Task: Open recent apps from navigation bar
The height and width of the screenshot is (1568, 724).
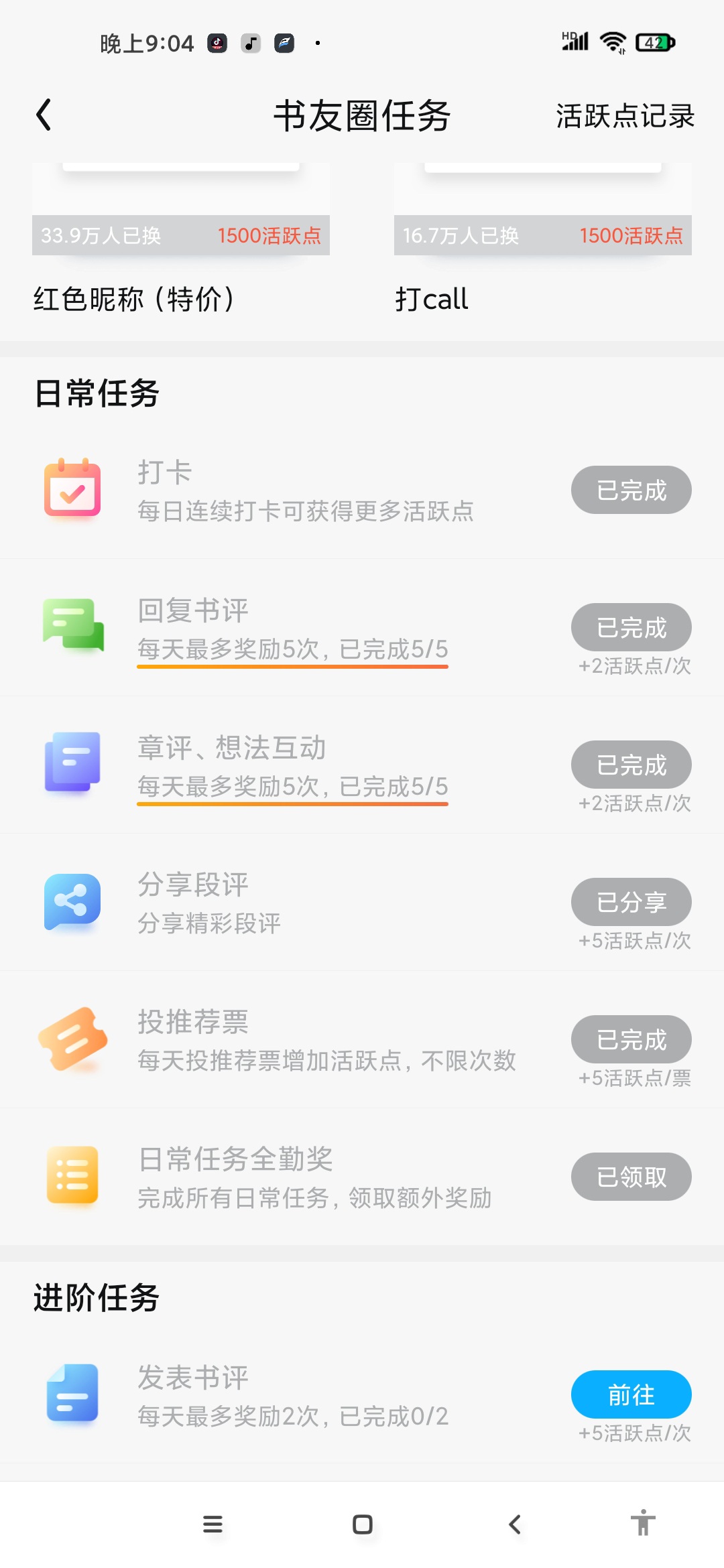Action: click(213, 1524)
